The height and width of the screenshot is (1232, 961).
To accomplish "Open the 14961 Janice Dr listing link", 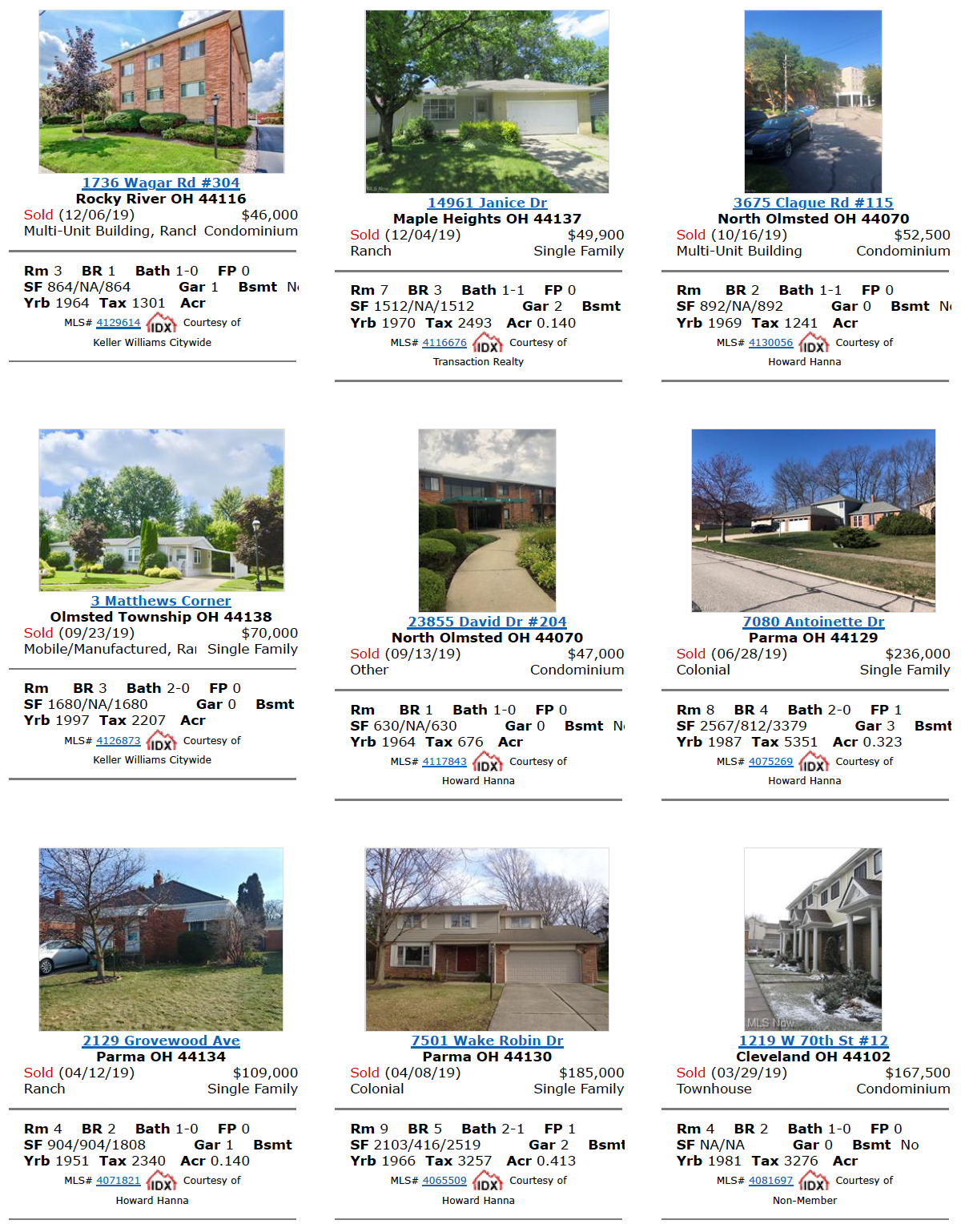I will coord(487,203).
